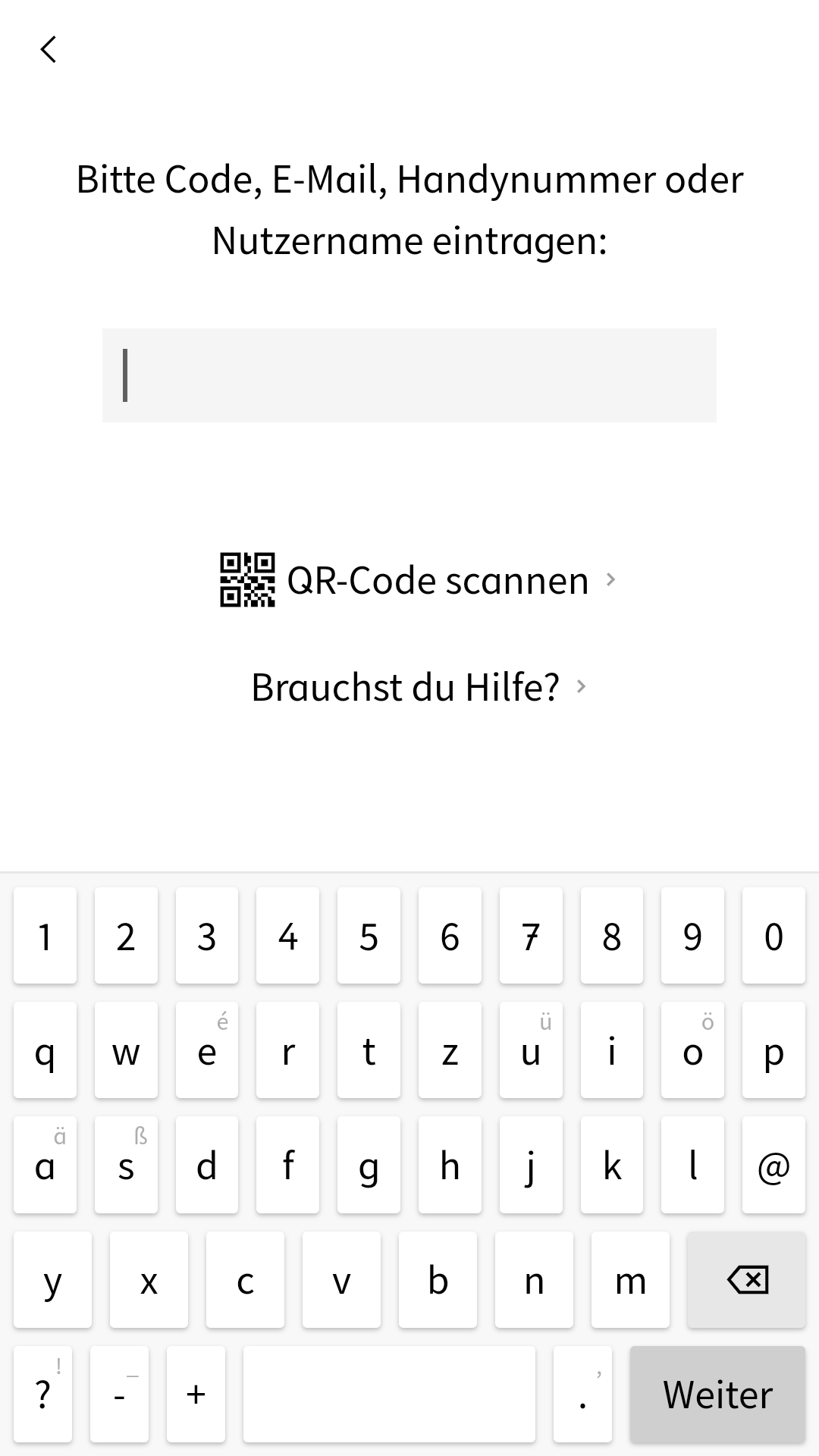The image size is (819, 1456).
Task: Open the QR-Code scannen option
Action: click(417, 581)
